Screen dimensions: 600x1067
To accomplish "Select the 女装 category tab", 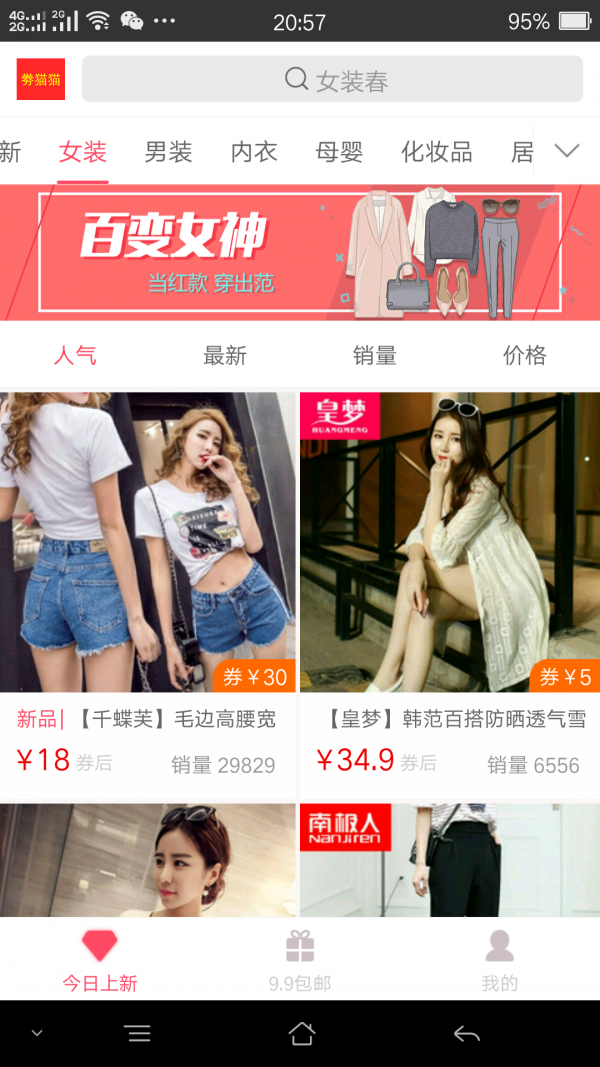I will pyautogui.click(x=83, y=152).
